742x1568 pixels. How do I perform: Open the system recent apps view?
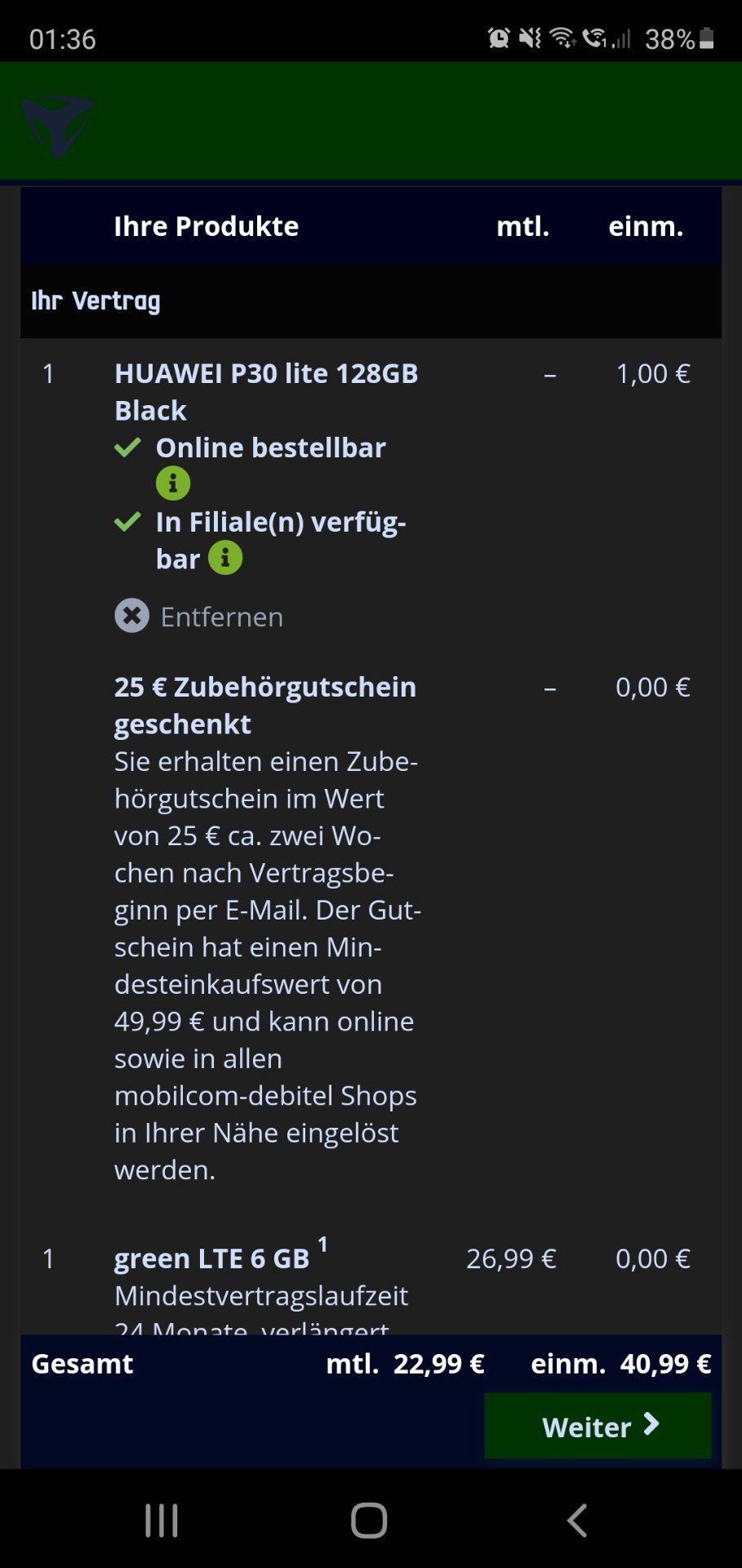162,1521
